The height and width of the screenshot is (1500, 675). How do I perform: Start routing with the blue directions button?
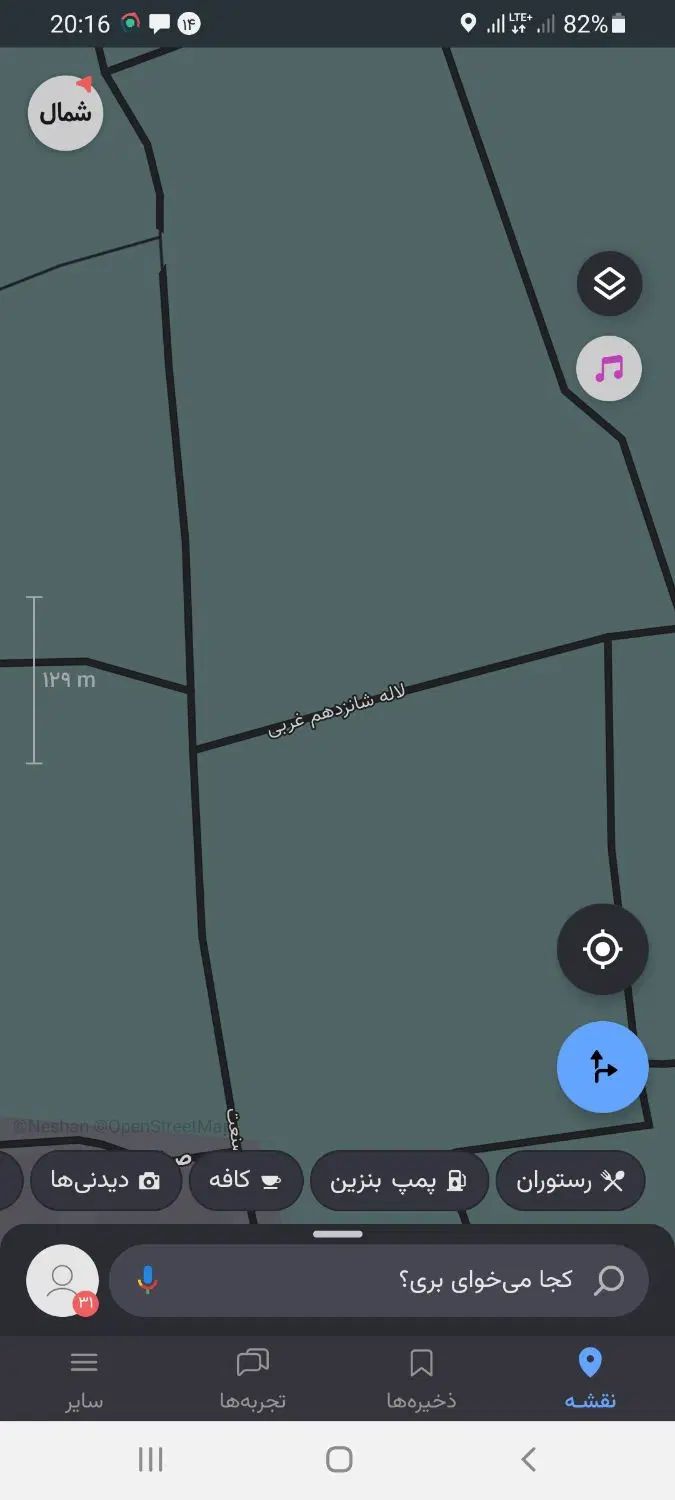tap(602, 1067)
